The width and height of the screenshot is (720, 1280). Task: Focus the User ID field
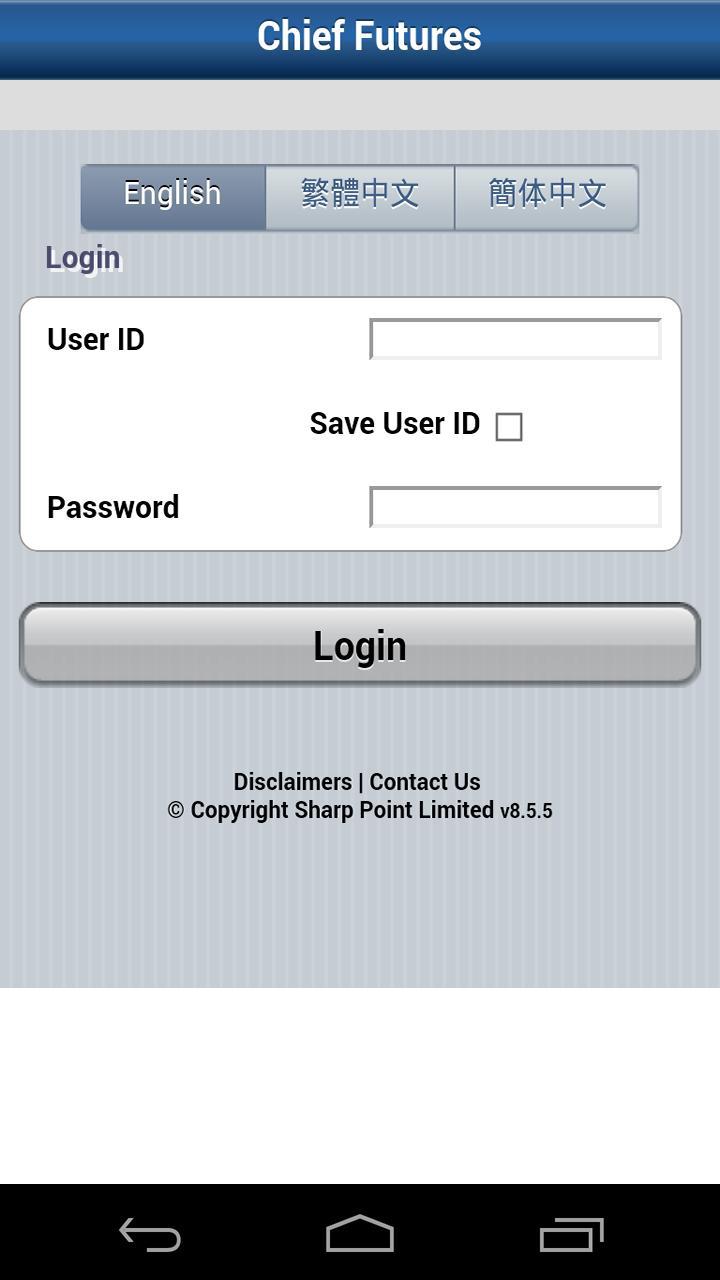pyautogui.click(x=515, y=339)
